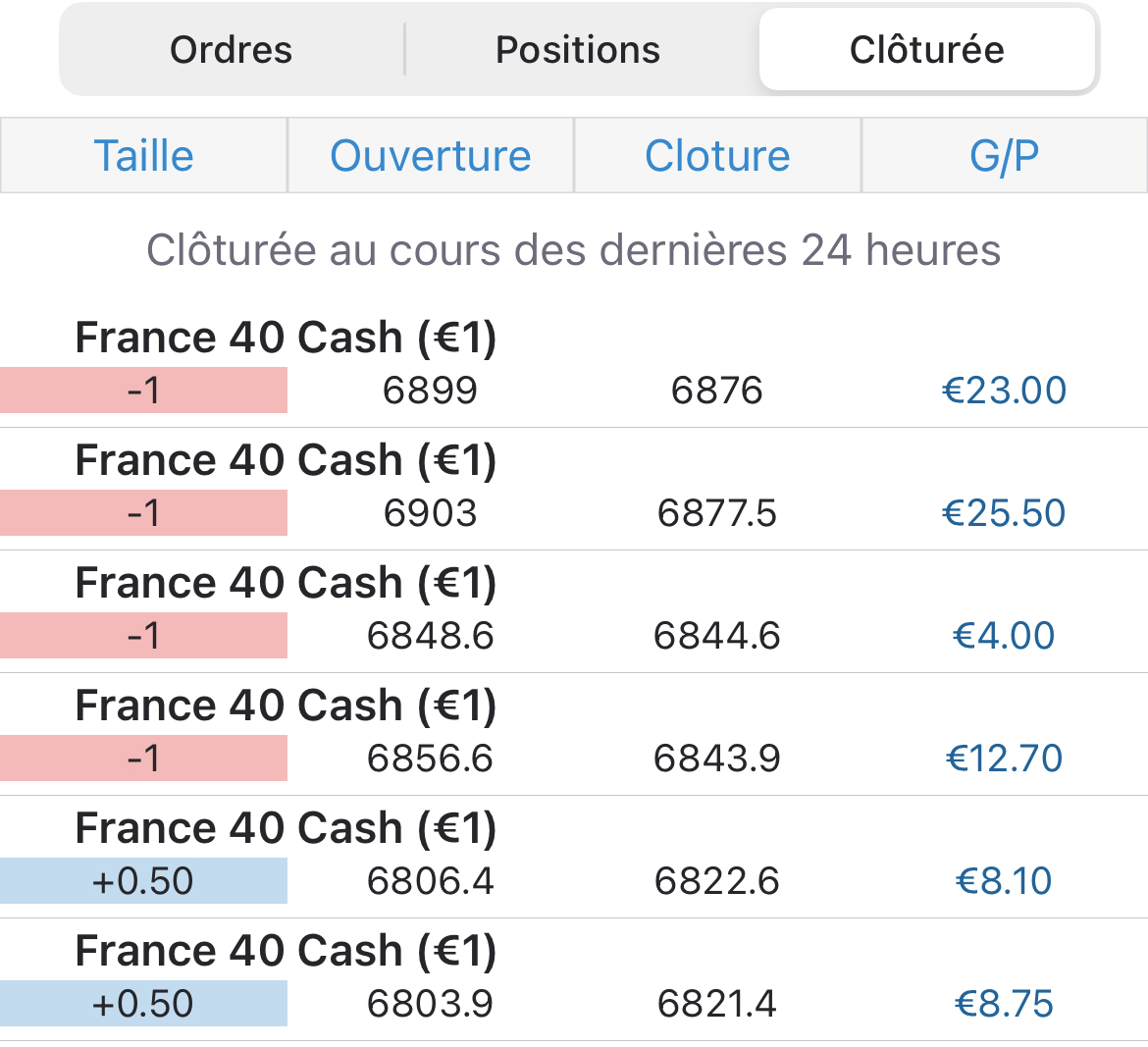Switch to the Ordres tab
Screen dimensions: 1148x1047
point(232,50)
